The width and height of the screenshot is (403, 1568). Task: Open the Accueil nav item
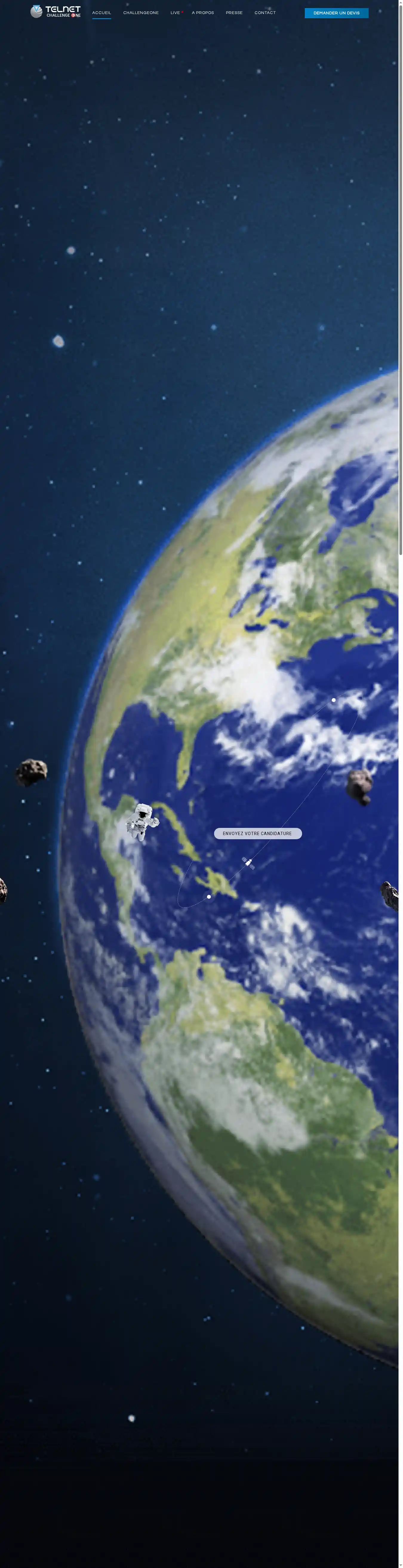coord(102,13)
